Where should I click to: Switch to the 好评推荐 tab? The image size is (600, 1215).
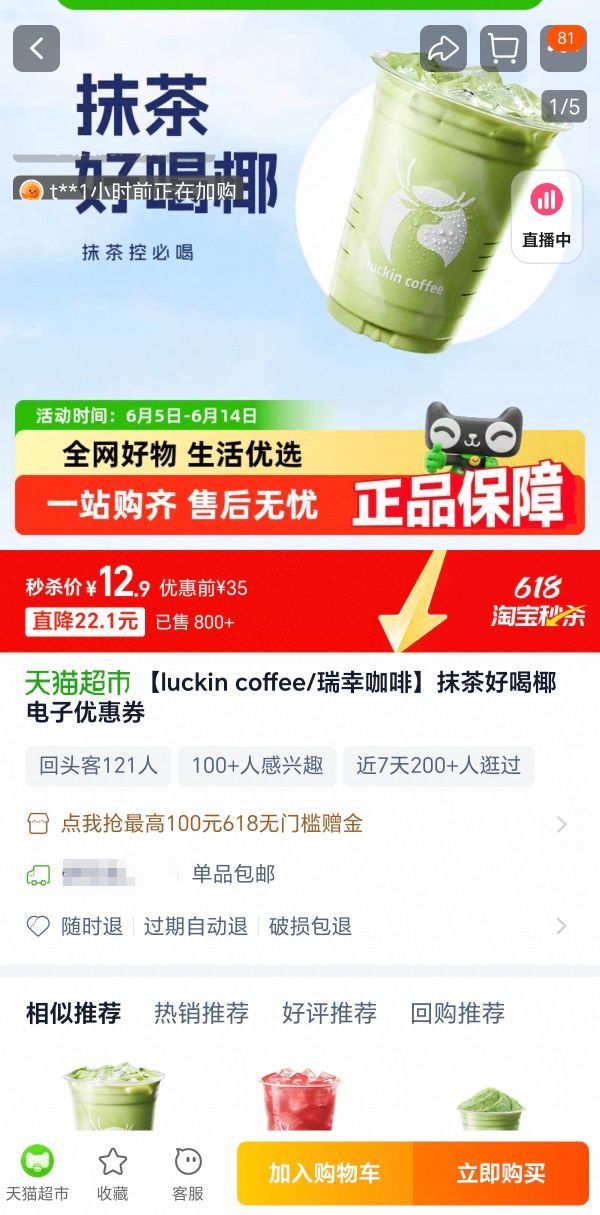click(x=329, y=1013)
